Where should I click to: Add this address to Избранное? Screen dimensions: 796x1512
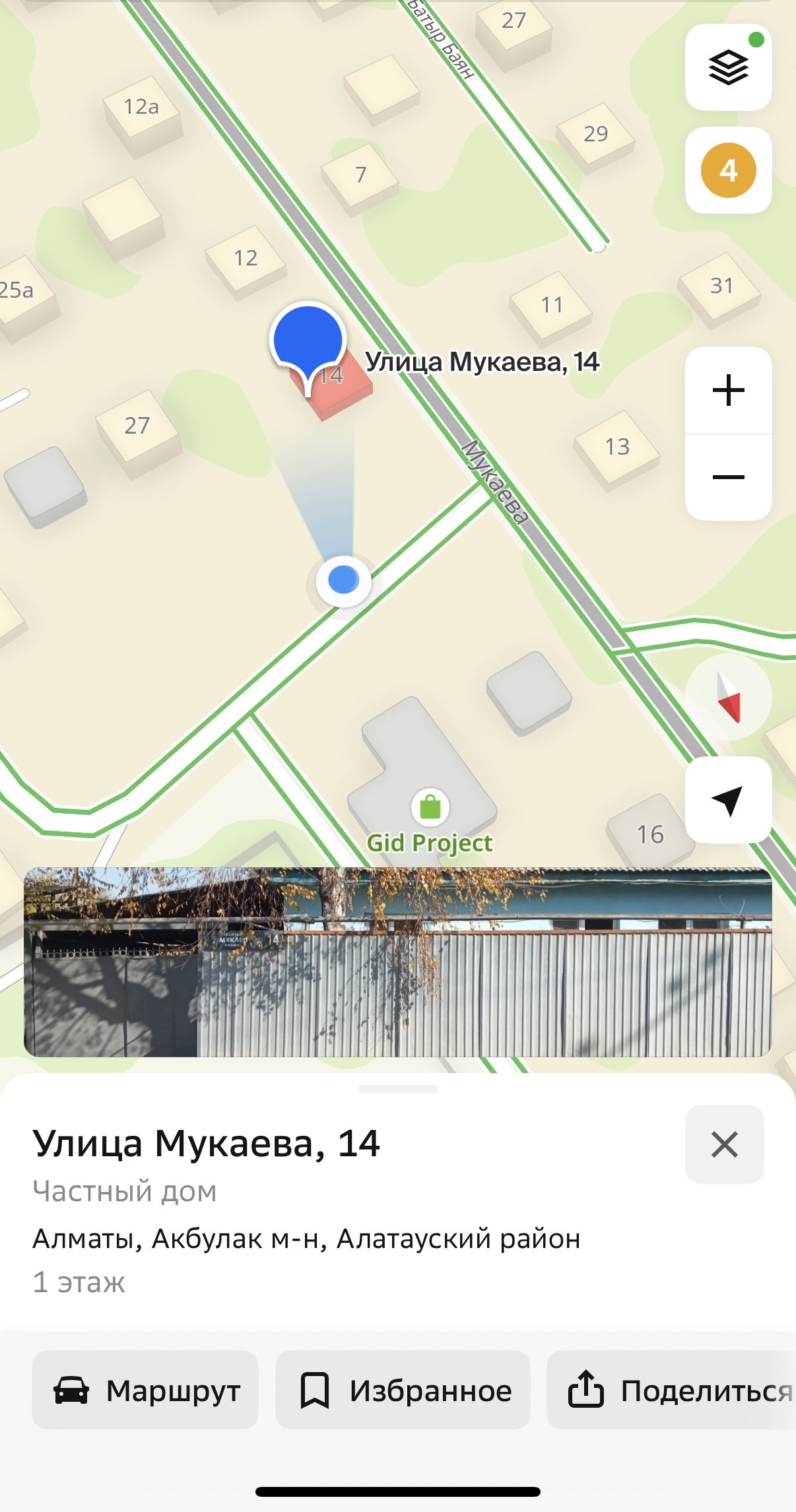coord(403,1390)
